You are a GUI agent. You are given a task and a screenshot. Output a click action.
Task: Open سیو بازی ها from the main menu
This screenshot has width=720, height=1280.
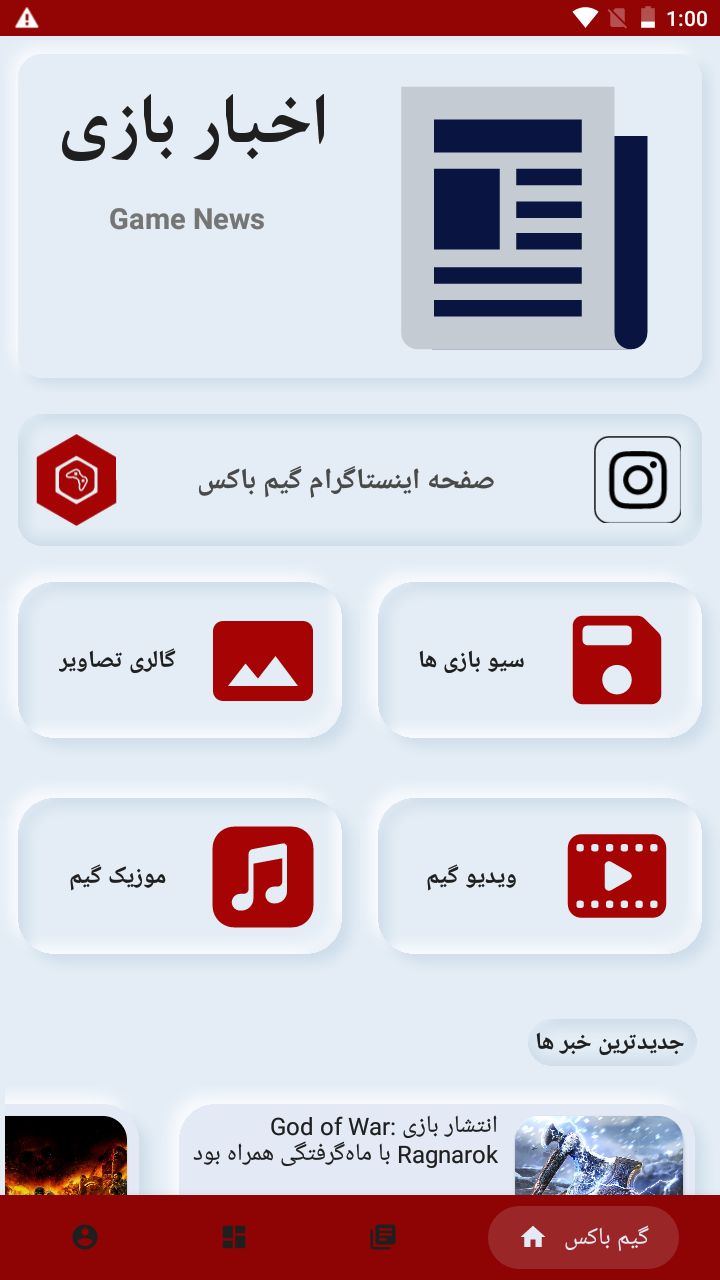(x=540, y=660)
